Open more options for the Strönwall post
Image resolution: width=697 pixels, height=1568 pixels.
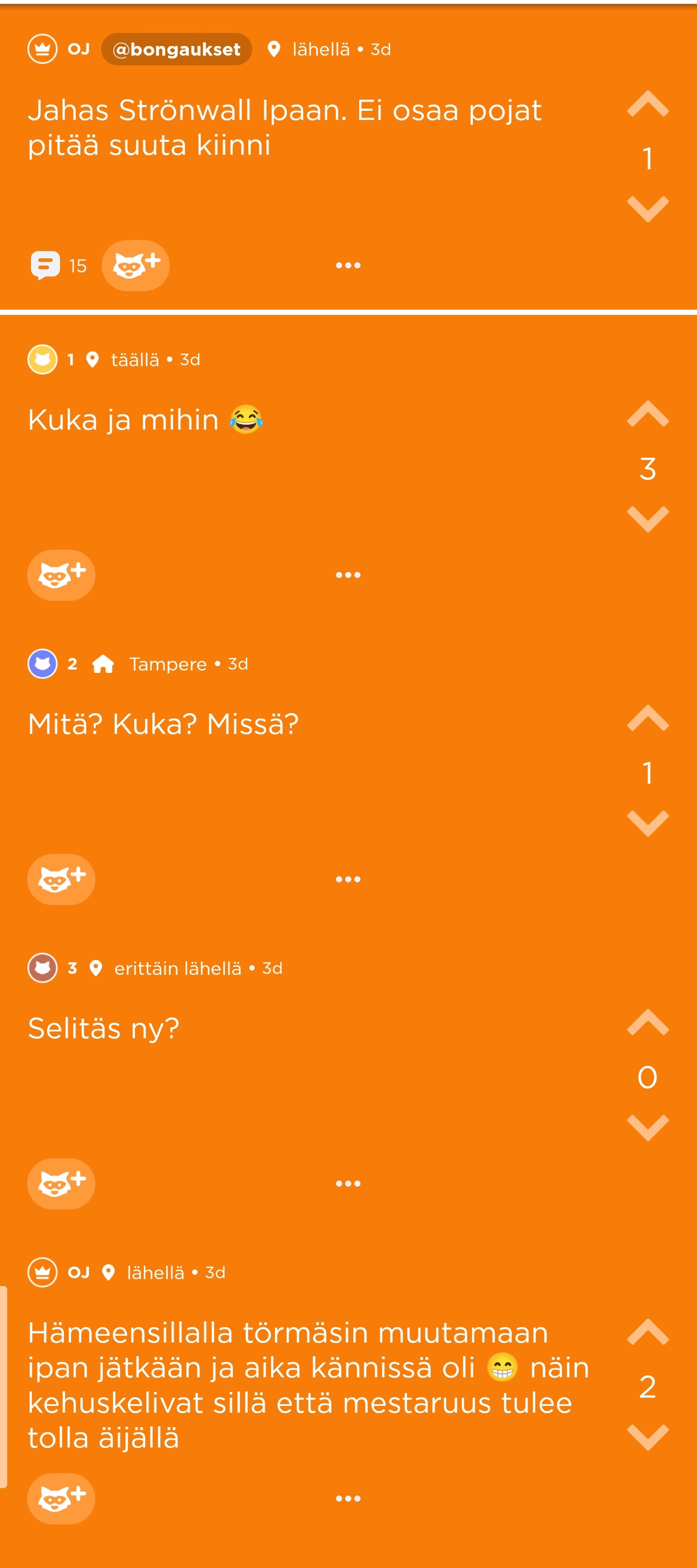[x=348, y=266]
